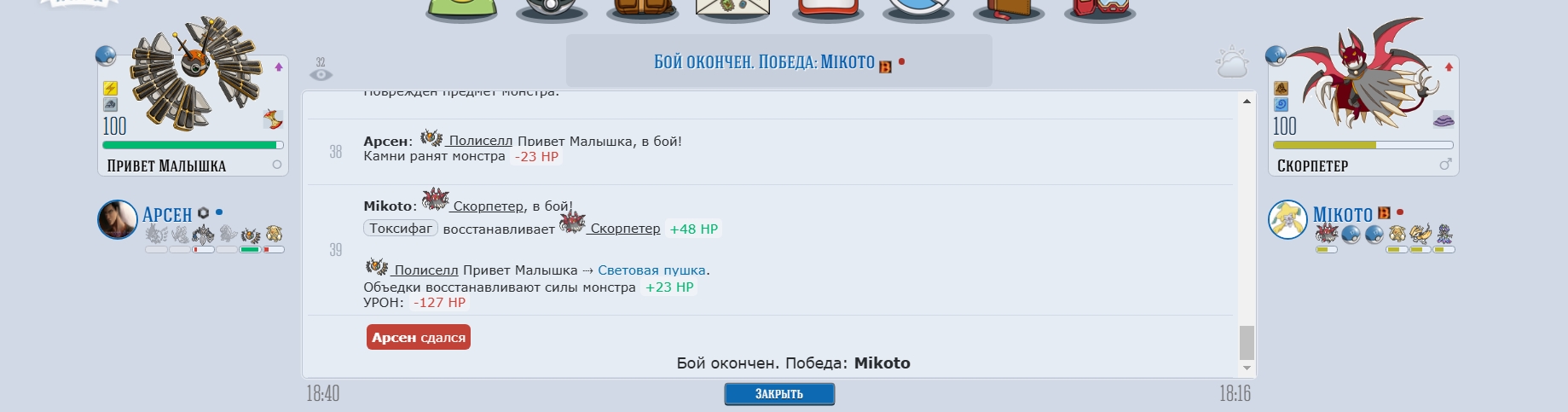Screen dimensions: 1568x412
Task: Open the Привет Малышка monster card
Action: coord(193,115)
